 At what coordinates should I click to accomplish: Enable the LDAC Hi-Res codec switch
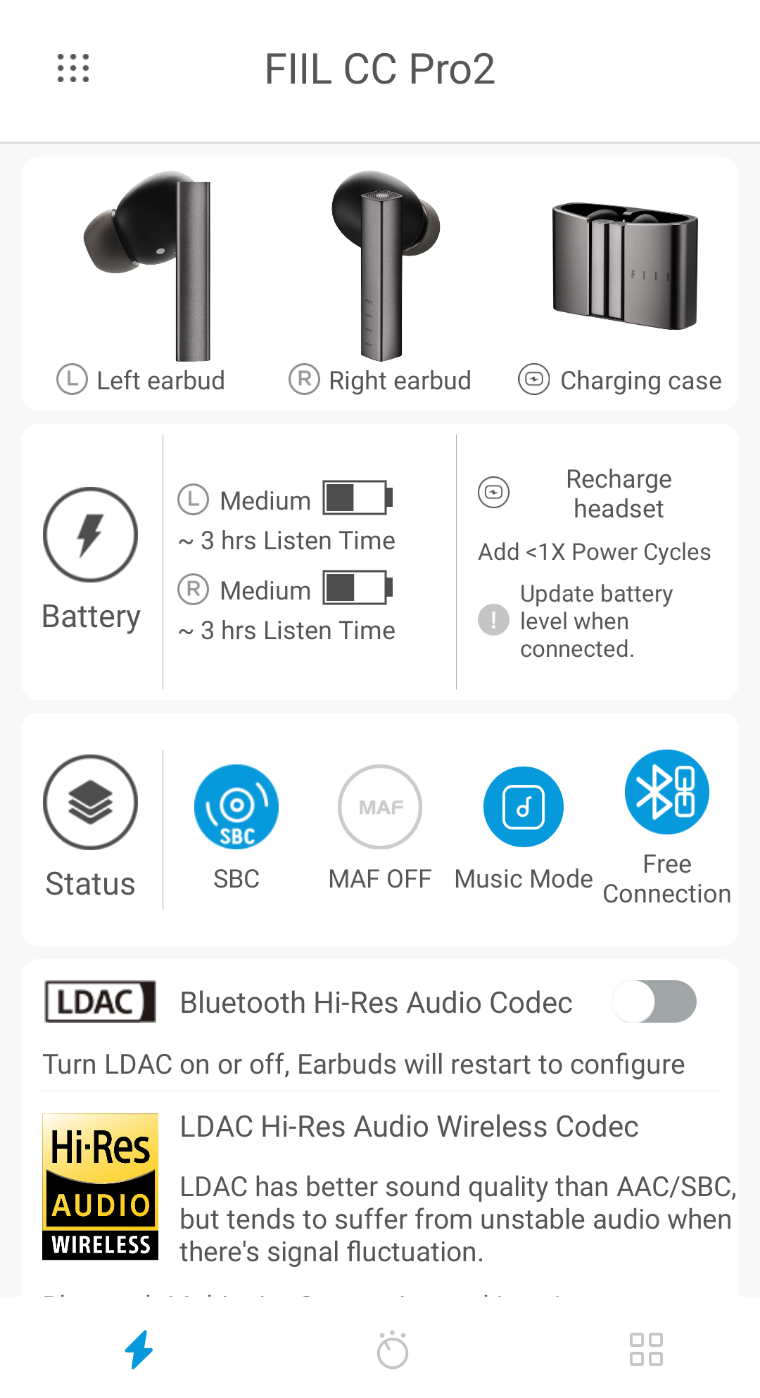pos(655,1002)
